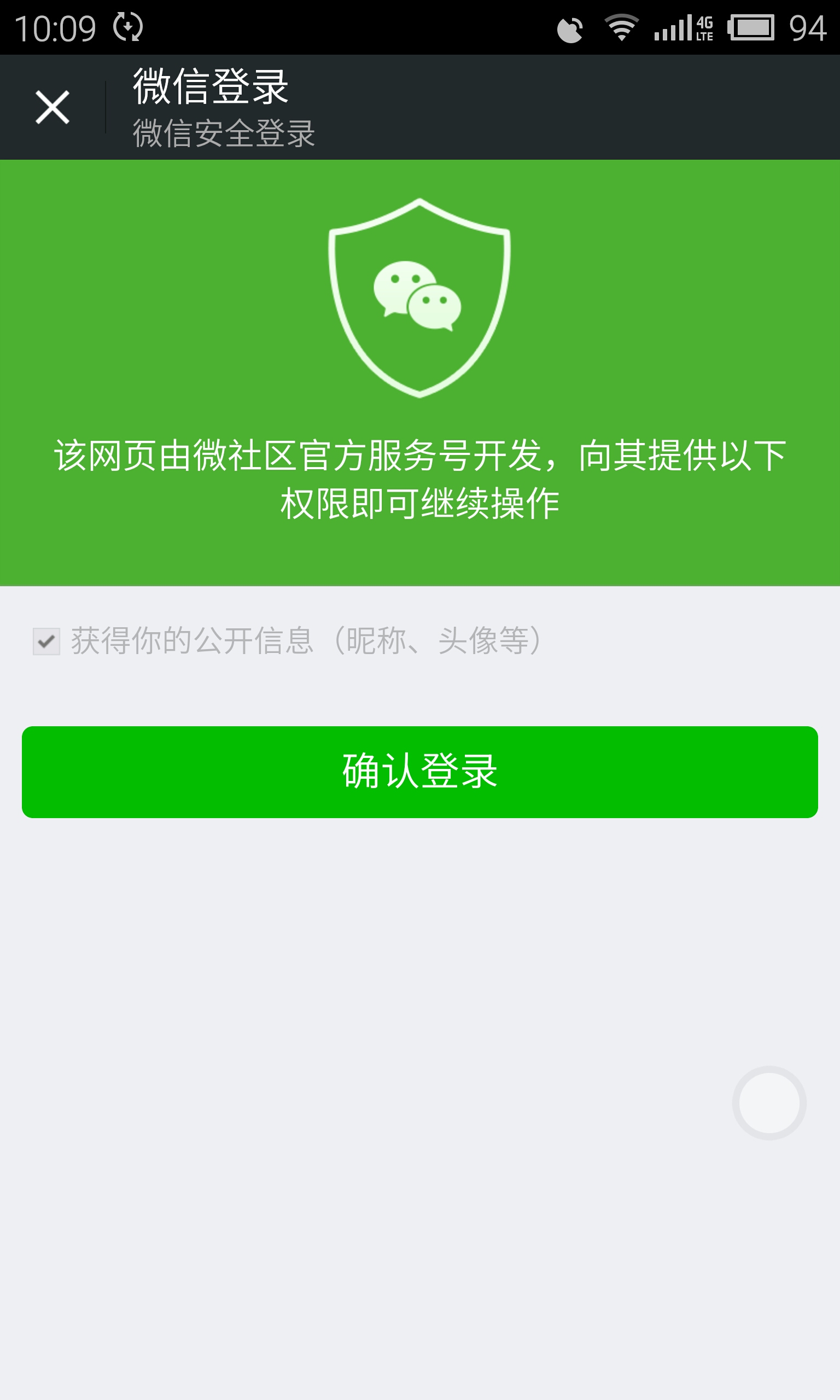The height and width of the screenshot is (1400, 840).
Task: Close the WeChat login page
Action: [52, 107]
